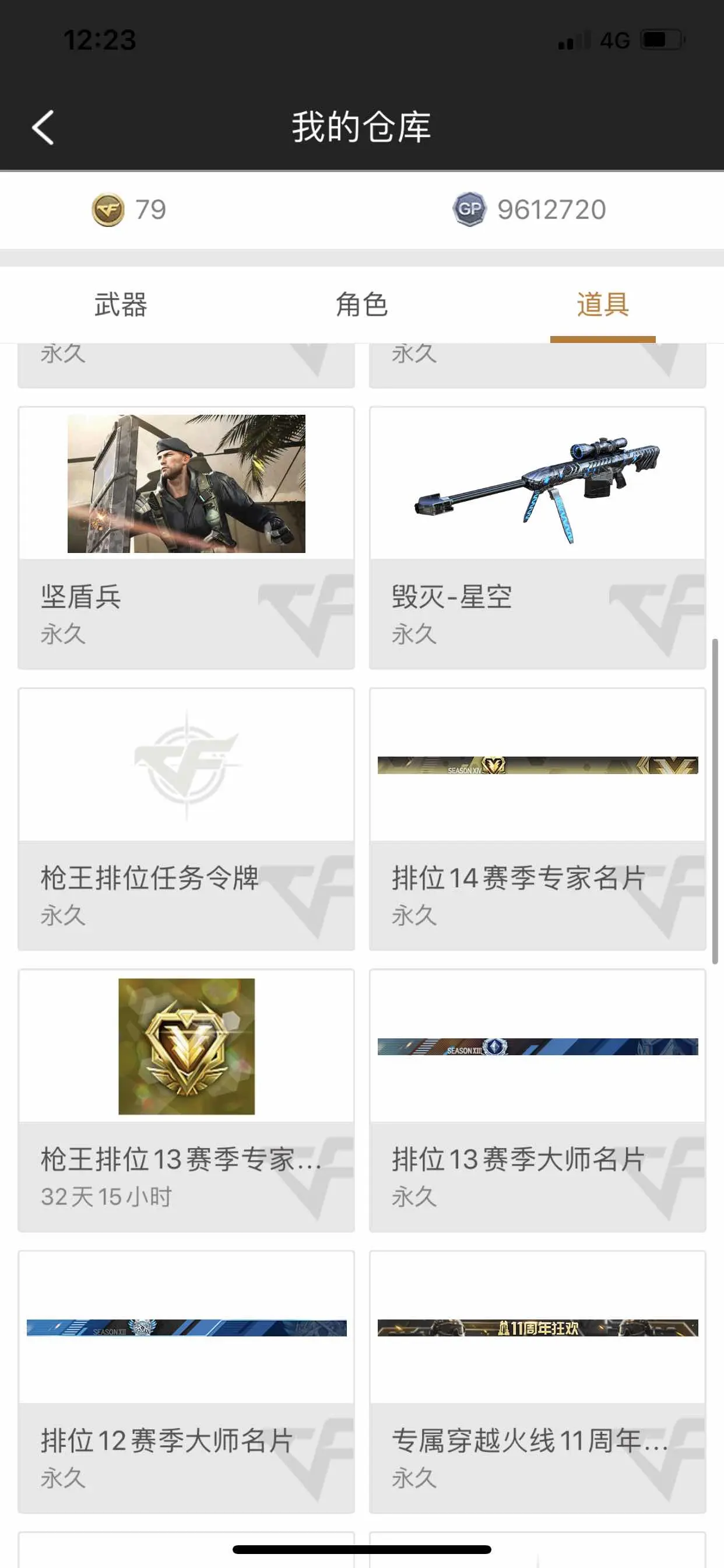Screen dimensions: 724x1568
Task: Open the 专属穿越火线11周年 item card
Action: (537, 1381)
